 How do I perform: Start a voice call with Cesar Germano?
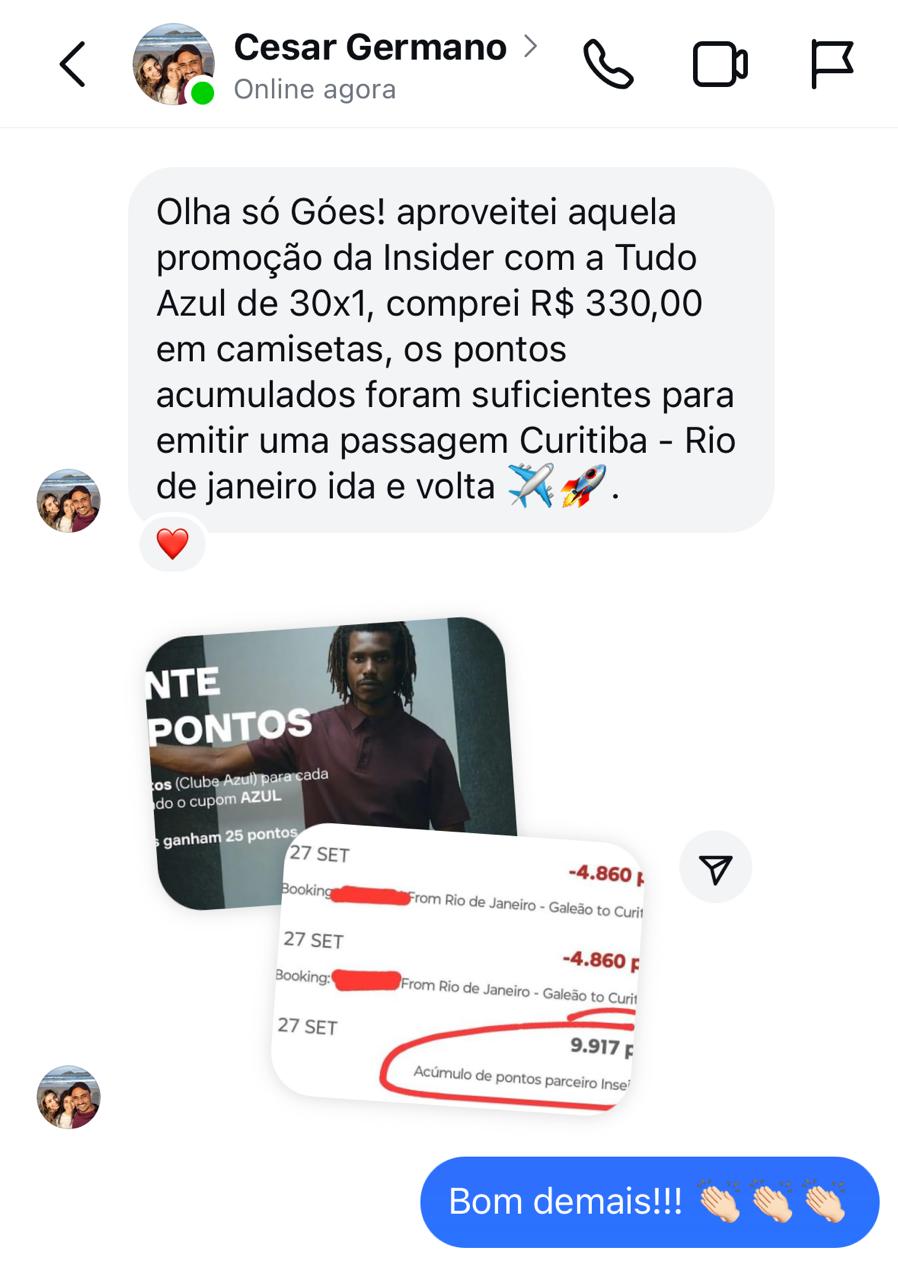pyautogui.click(x=608, y=65)
